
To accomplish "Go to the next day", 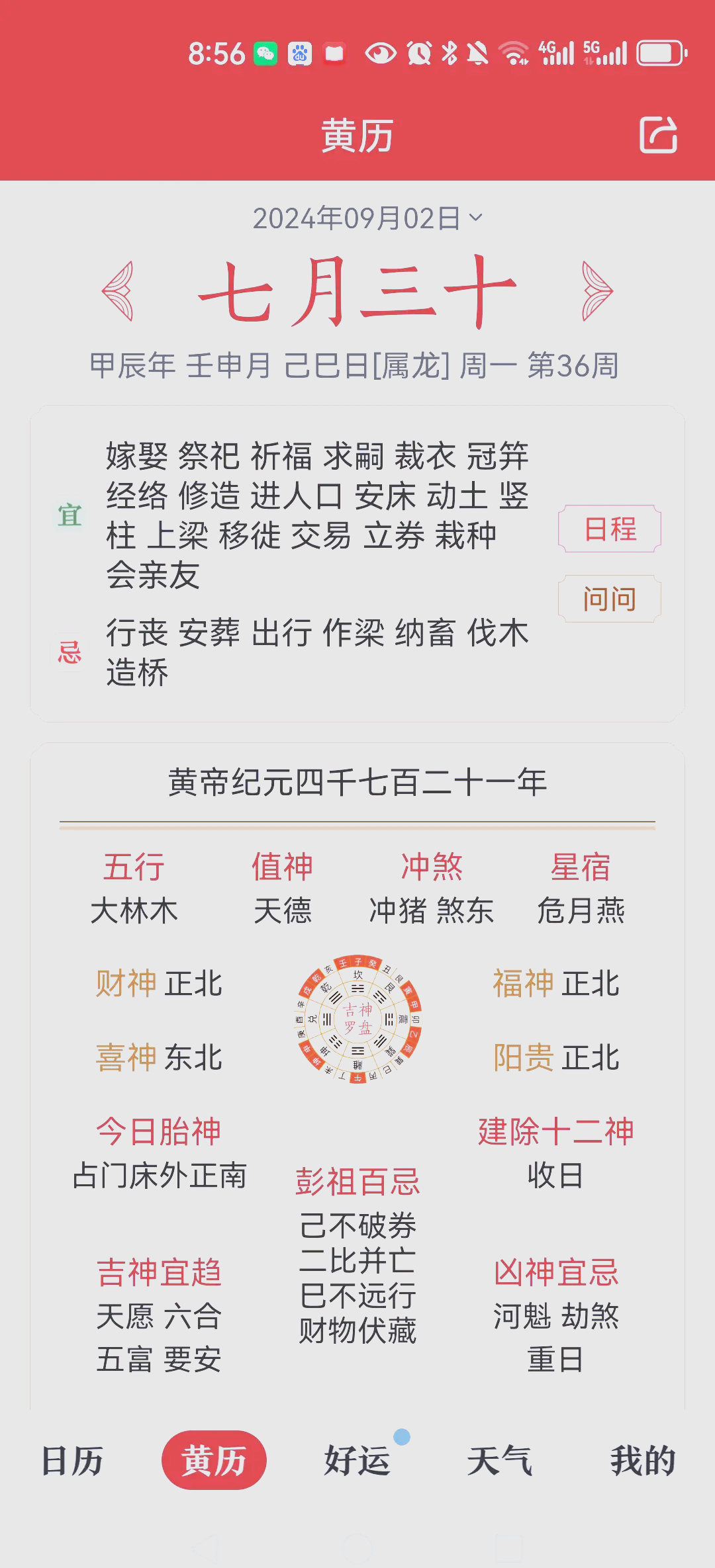I will [x=596, y=291].
